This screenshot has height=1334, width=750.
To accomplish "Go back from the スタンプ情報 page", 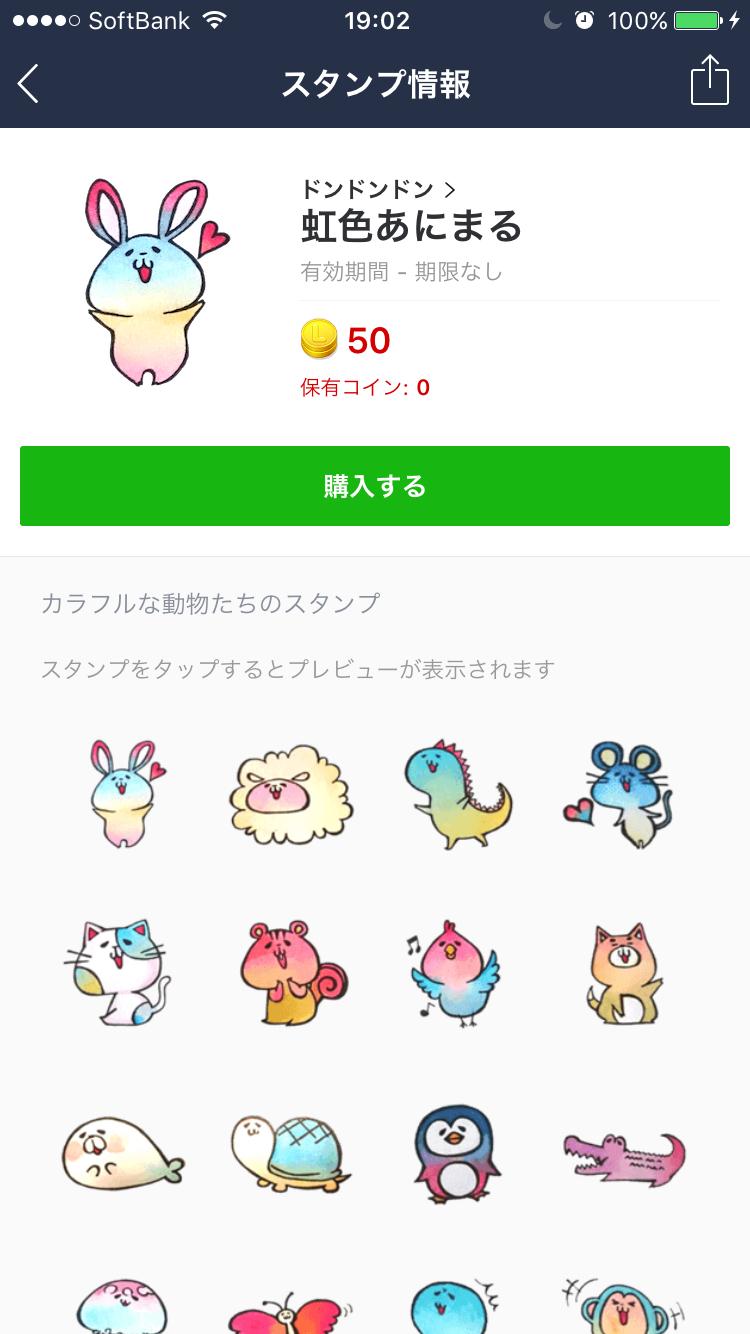I will tap(29, 84).
